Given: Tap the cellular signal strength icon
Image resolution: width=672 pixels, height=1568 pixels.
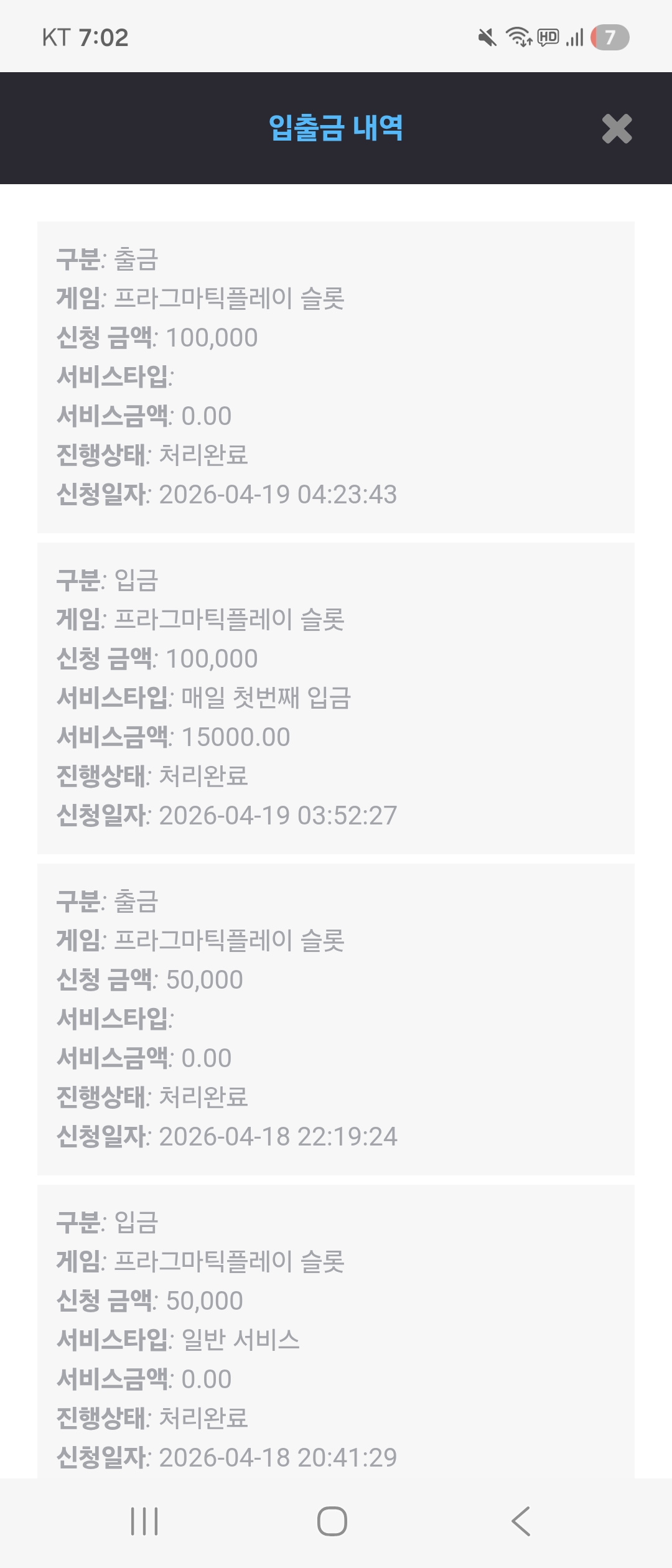Looking at the screenshot, I should 576,39.
